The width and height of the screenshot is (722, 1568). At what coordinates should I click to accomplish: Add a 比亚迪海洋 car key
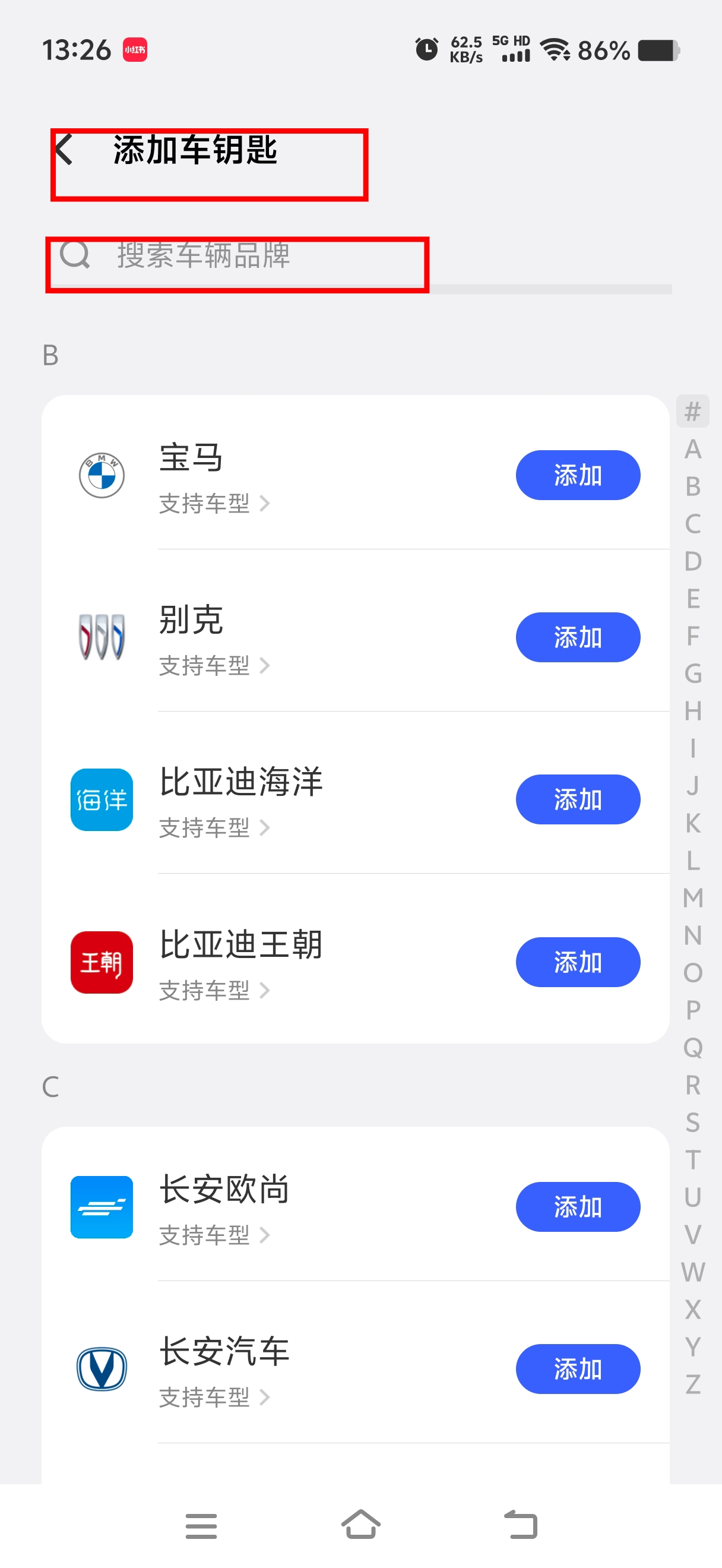pos(577,799)
